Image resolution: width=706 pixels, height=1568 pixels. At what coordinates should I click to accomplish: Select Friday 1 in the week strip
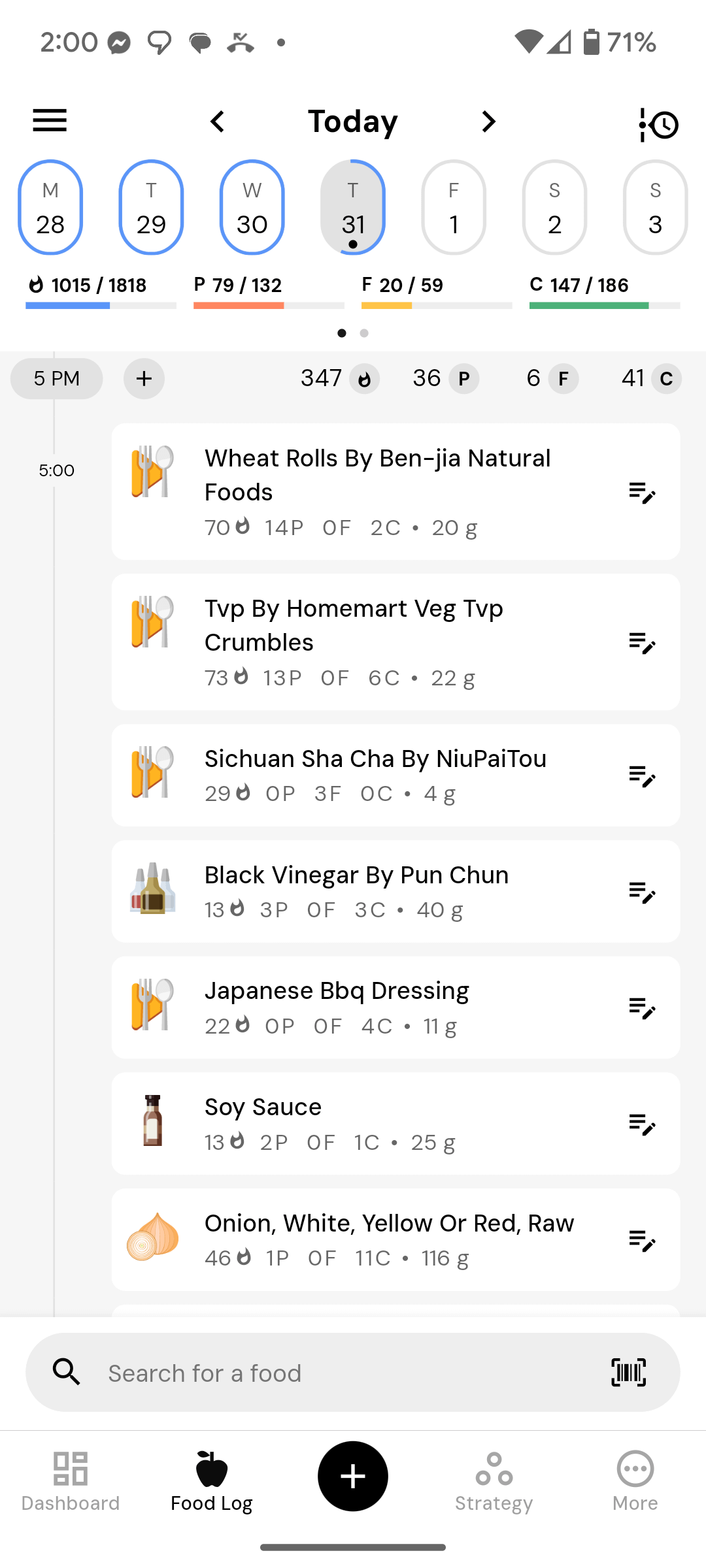click(x=454, y=207)
